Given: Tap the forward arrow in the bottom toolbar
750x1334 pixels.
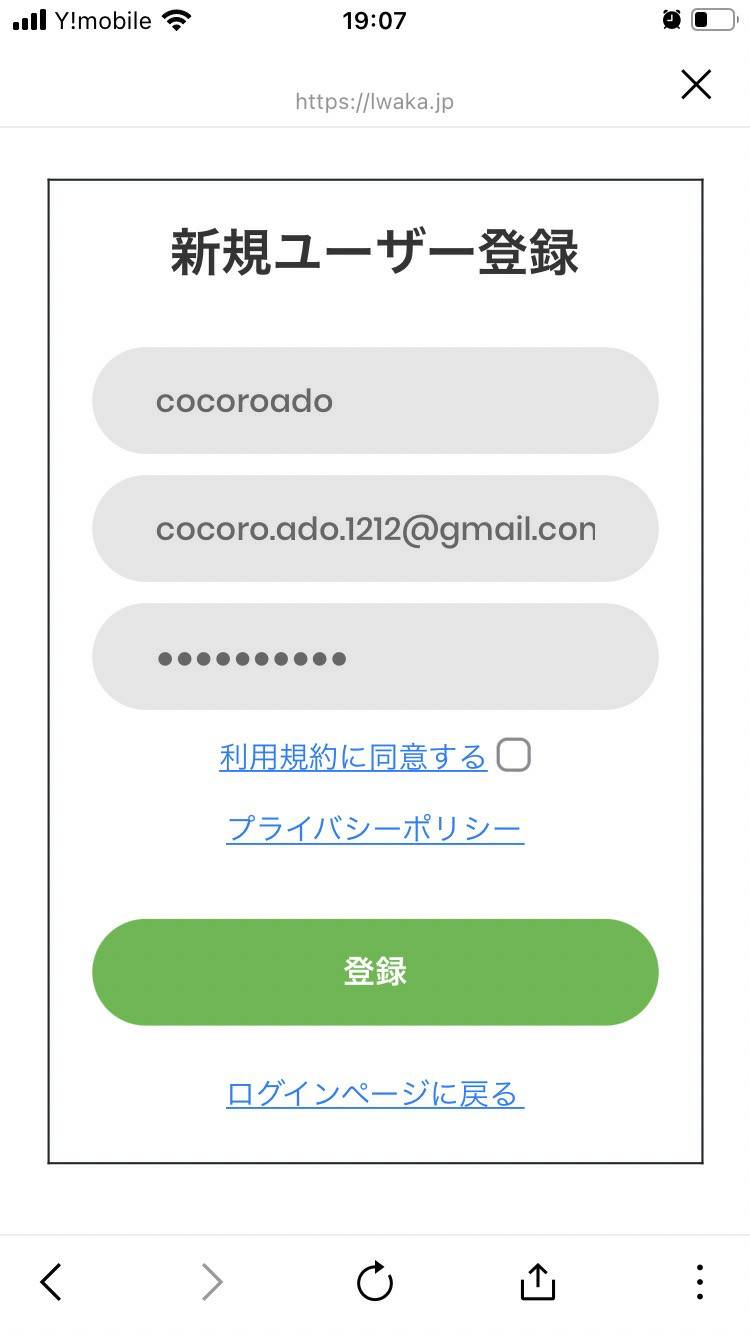Looking at the screenshot, I should 212,1282.
